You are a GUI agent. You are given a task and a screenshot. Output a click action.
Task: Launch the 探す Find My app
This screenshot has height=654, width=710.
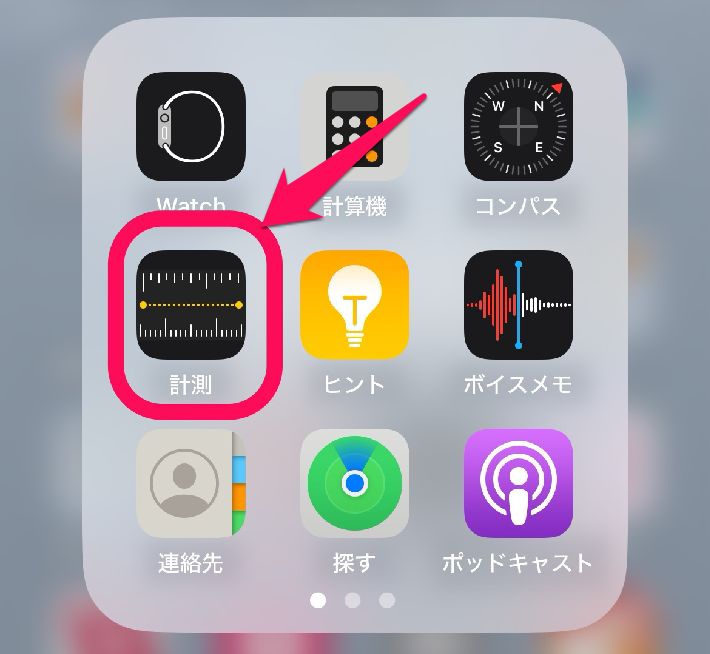coord(354,484)
